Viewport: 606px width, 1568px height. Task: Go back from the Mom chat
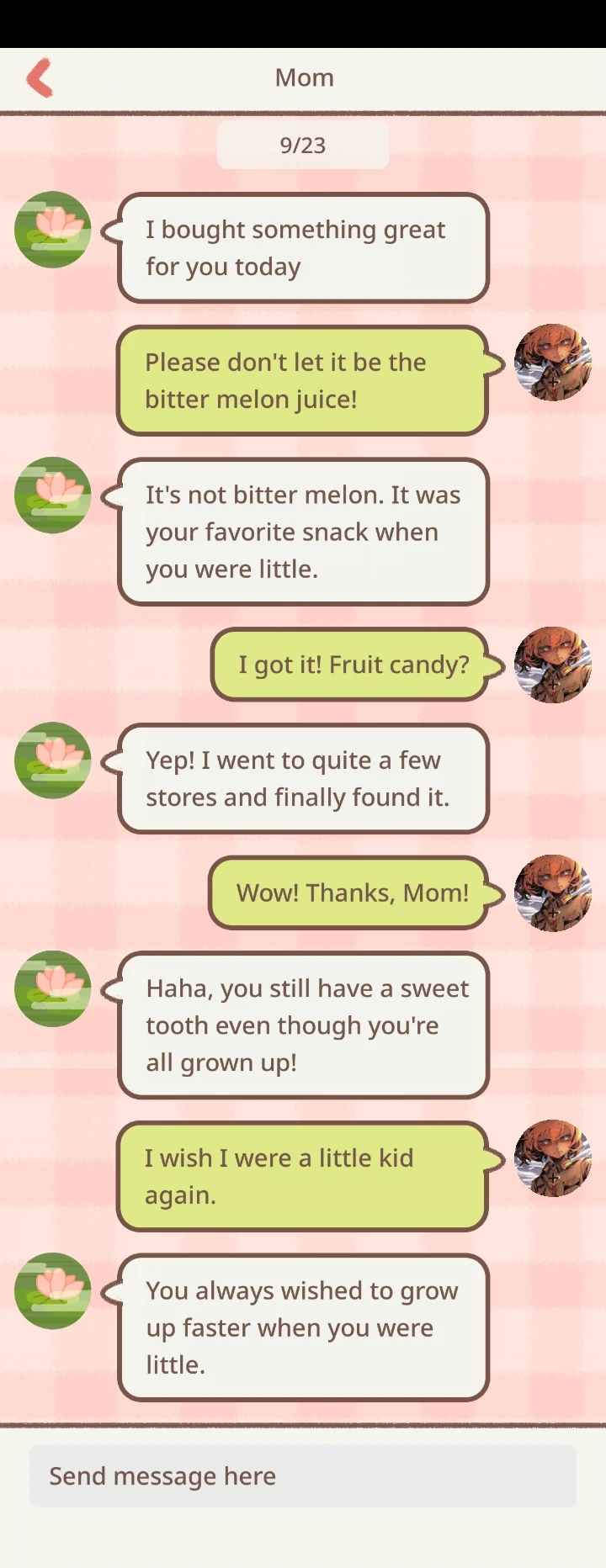pyautogui.click(x=40, y=77)
